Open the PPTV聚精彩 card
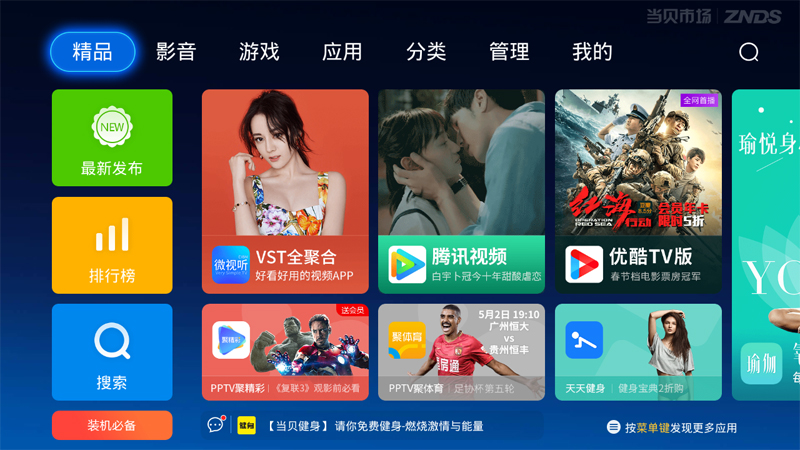The image size is (800, 450). (285, 352)
